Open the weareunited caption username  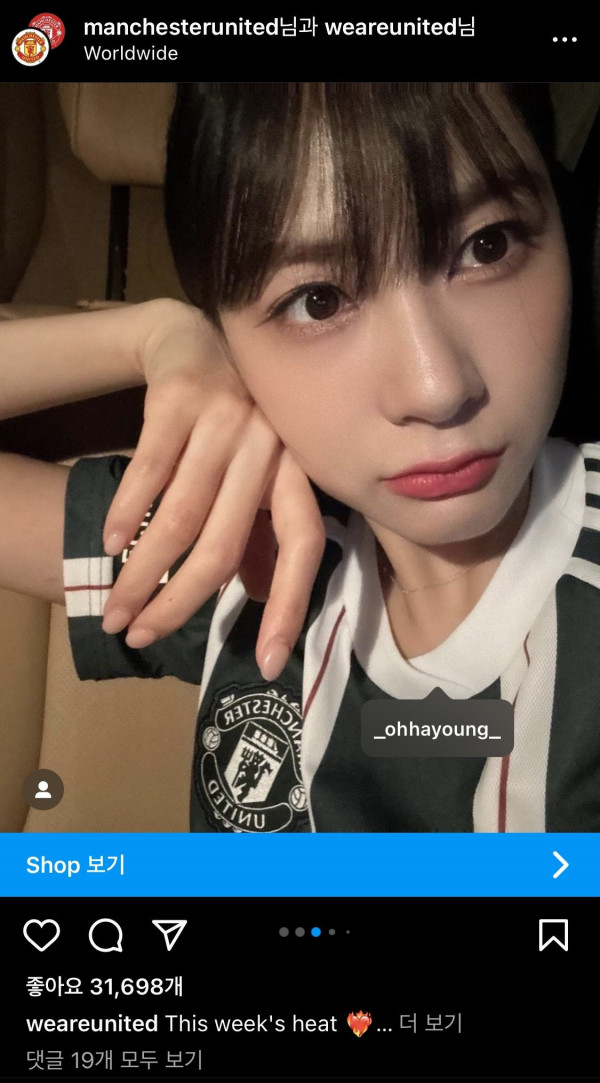pyautogui.click(x=92, y=1024)
